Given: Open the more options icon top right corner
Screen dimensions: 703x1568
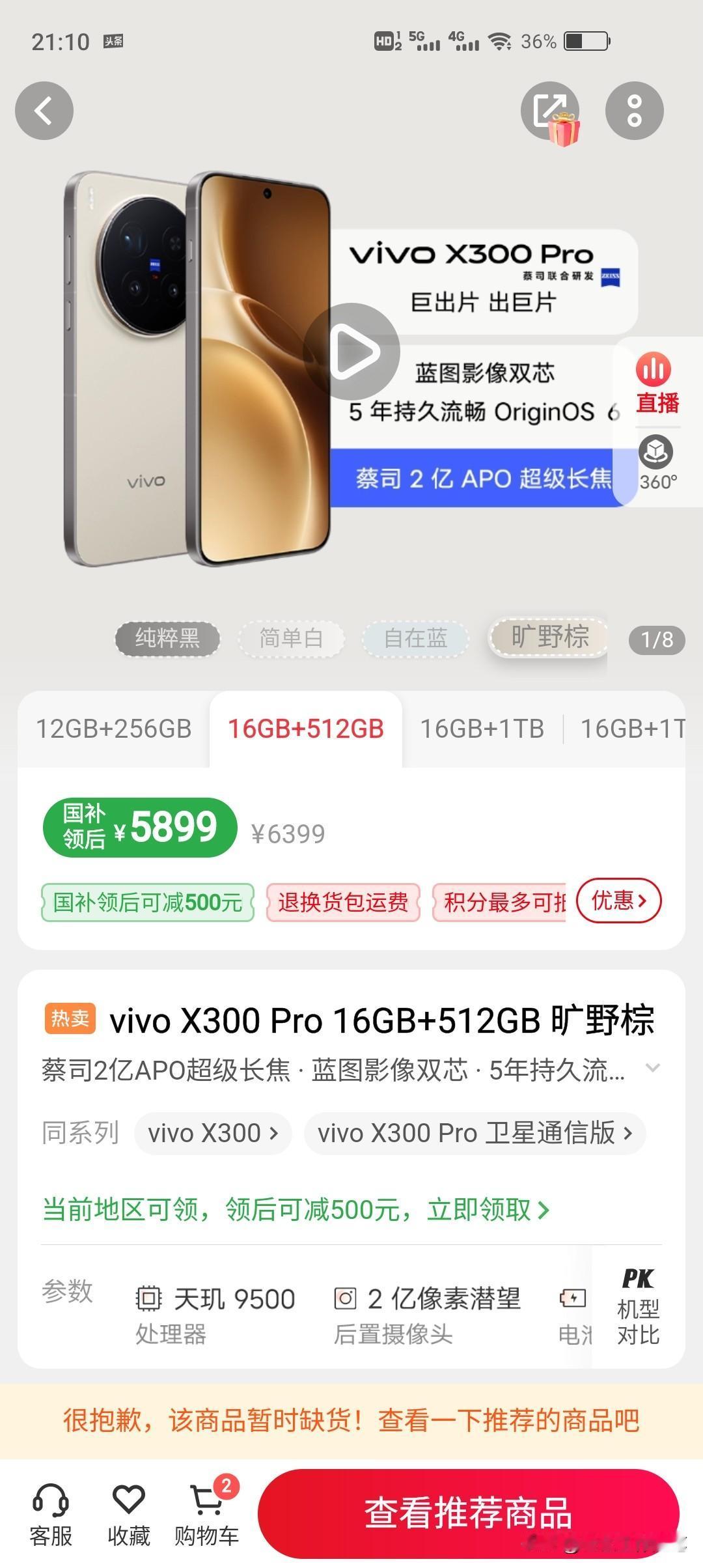Looking at the screenshot, I should coord(635,110).
